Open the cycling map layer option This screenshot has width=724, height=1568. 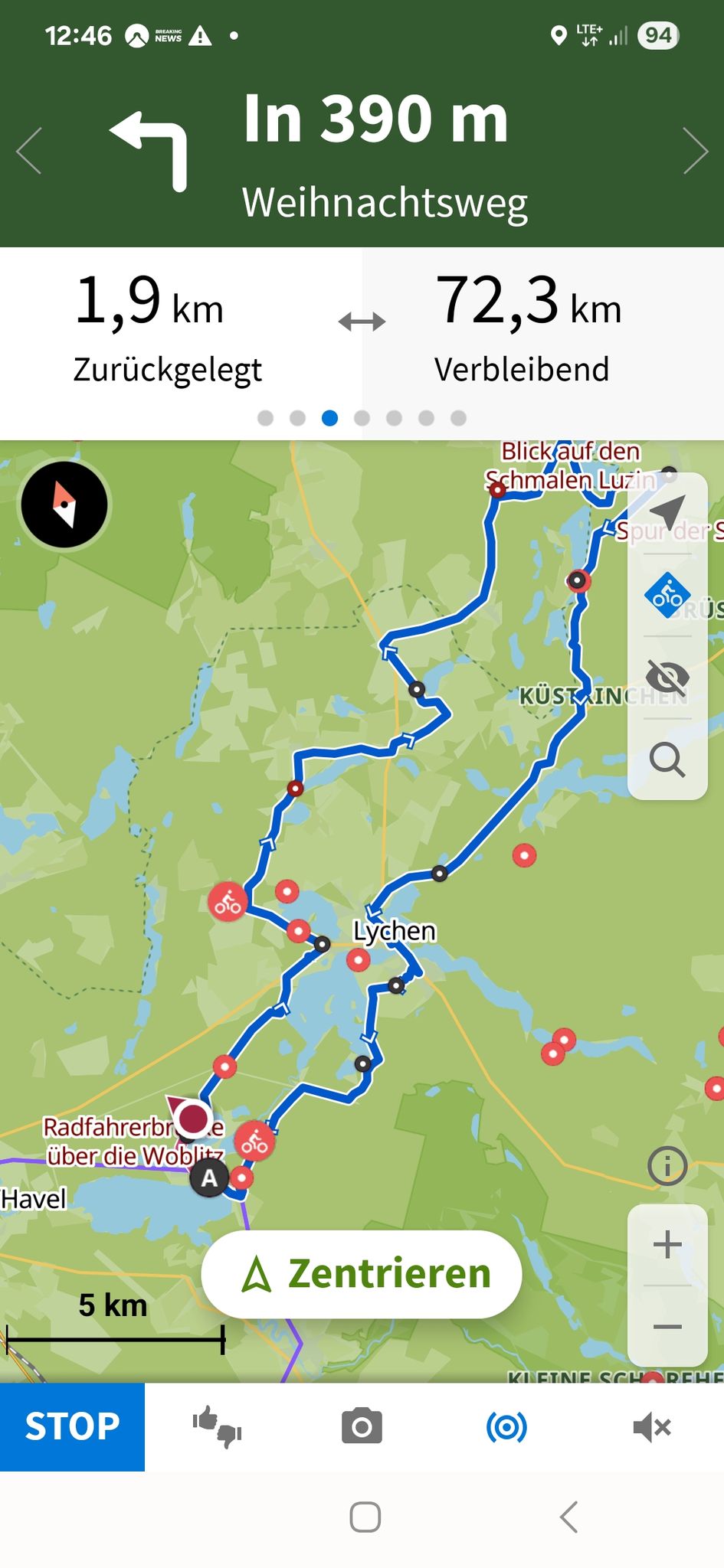pyautogui.click(x=667, y=595)
